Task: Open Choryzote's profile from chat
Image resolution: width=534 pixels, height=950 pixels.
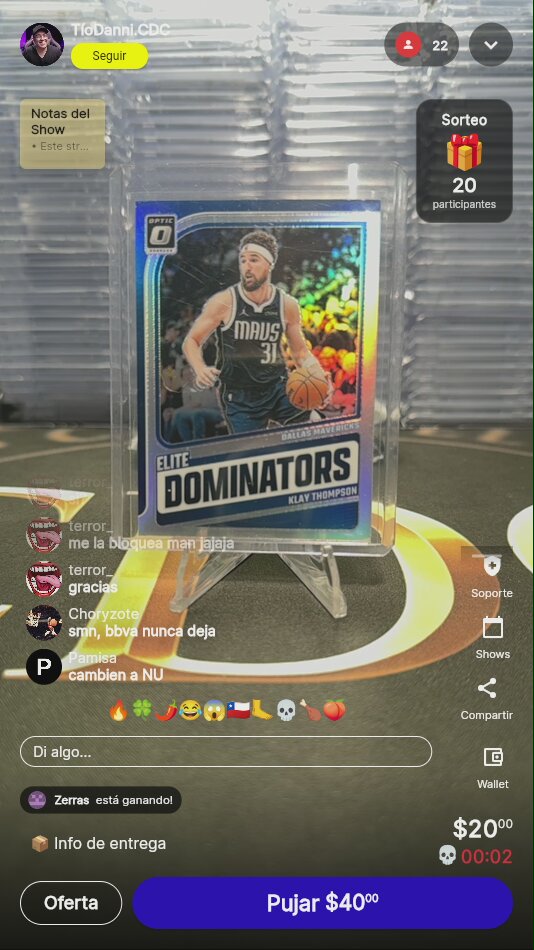Action: click(x=44, y=622)
